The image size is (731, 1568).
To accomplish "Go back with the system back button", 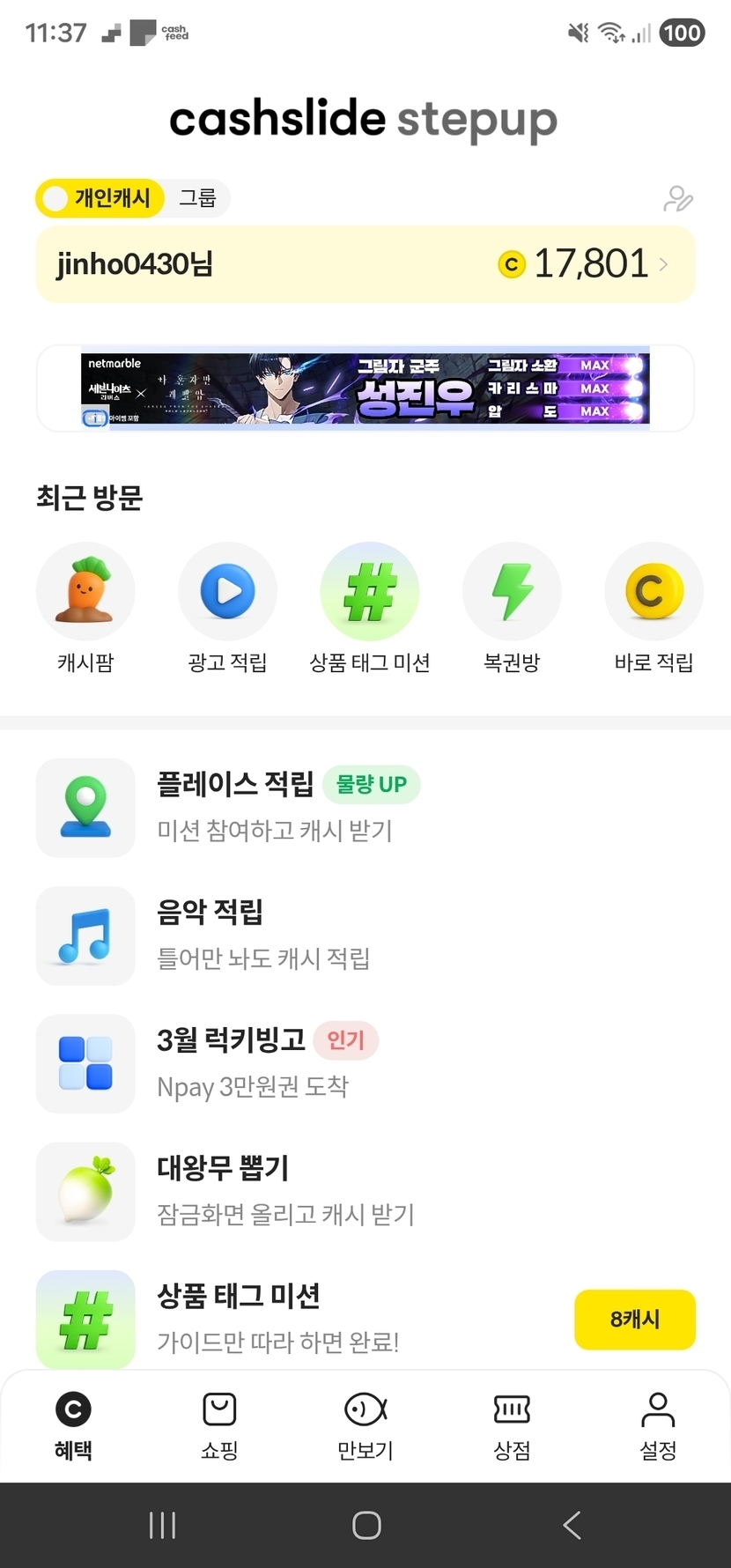I will point(572,1525).
